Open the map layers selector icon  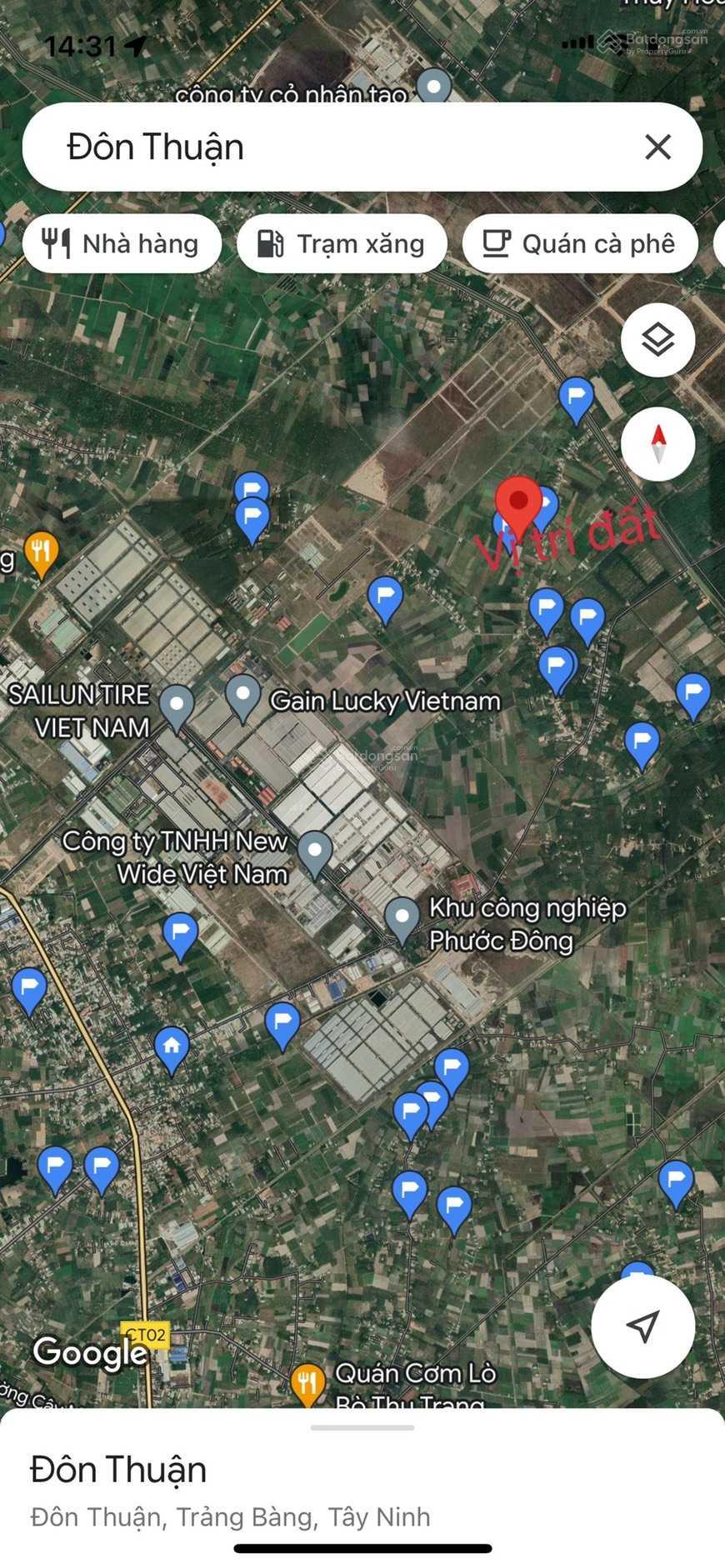[657, 340]
